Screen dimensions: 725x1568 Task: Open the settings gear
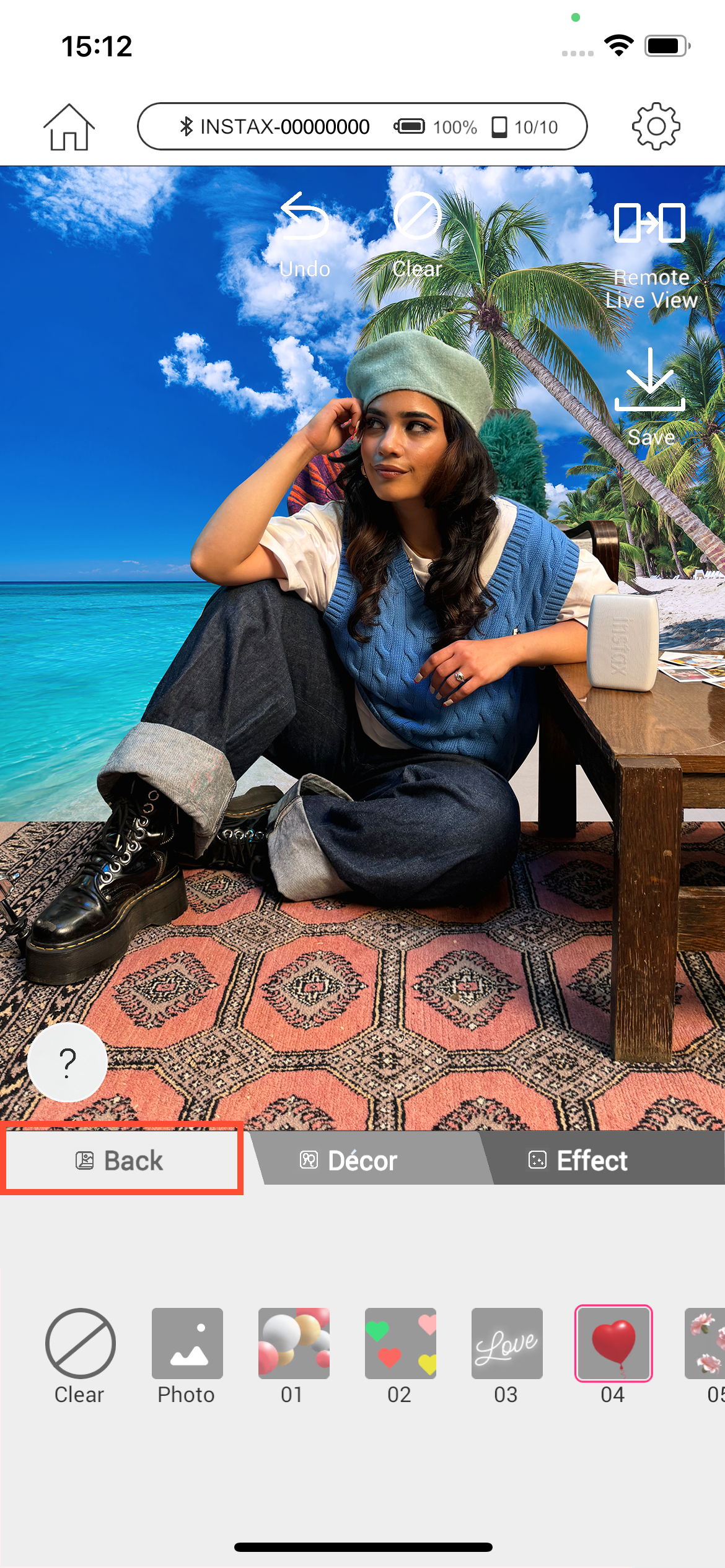[656, 126]
